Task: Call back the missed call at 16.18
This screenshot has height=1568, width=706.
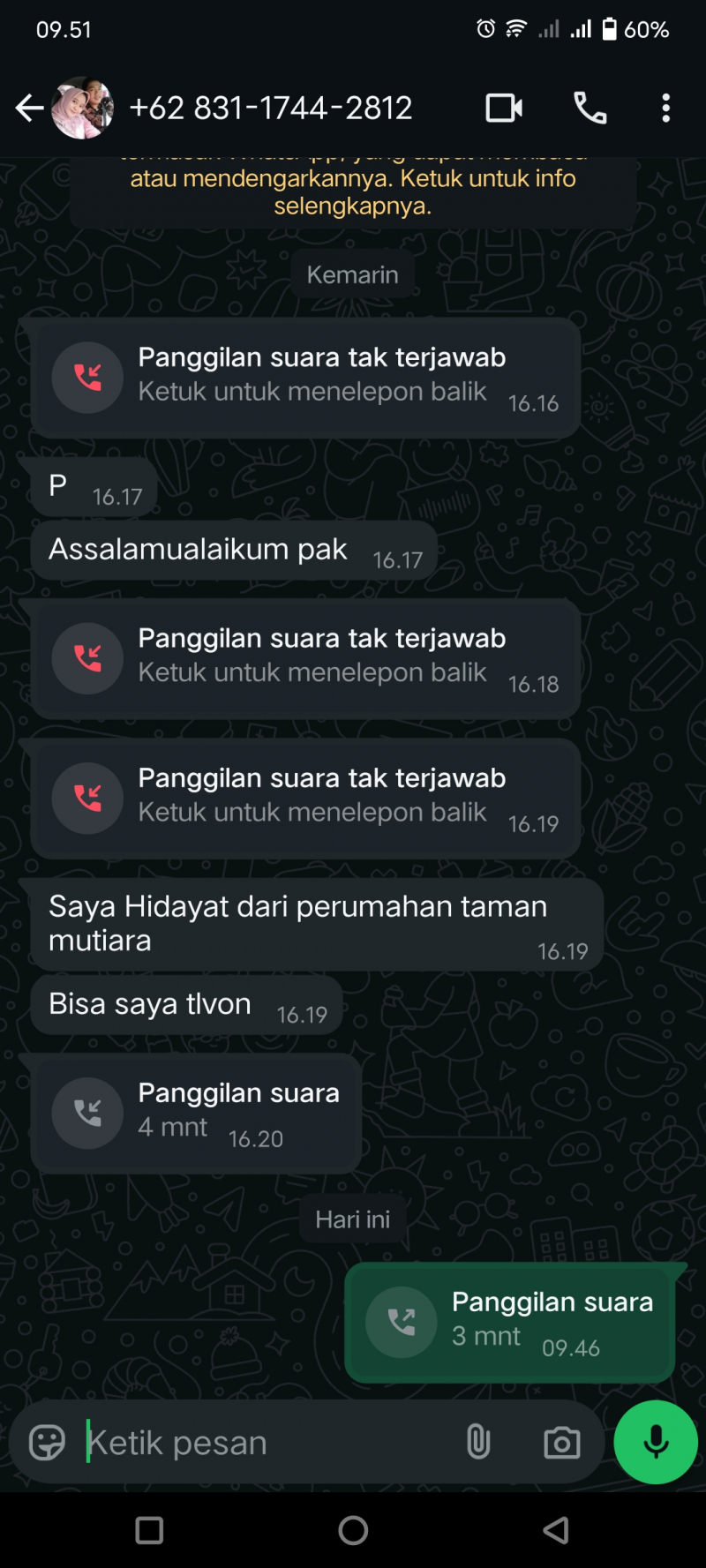Action: coord(304,659)
